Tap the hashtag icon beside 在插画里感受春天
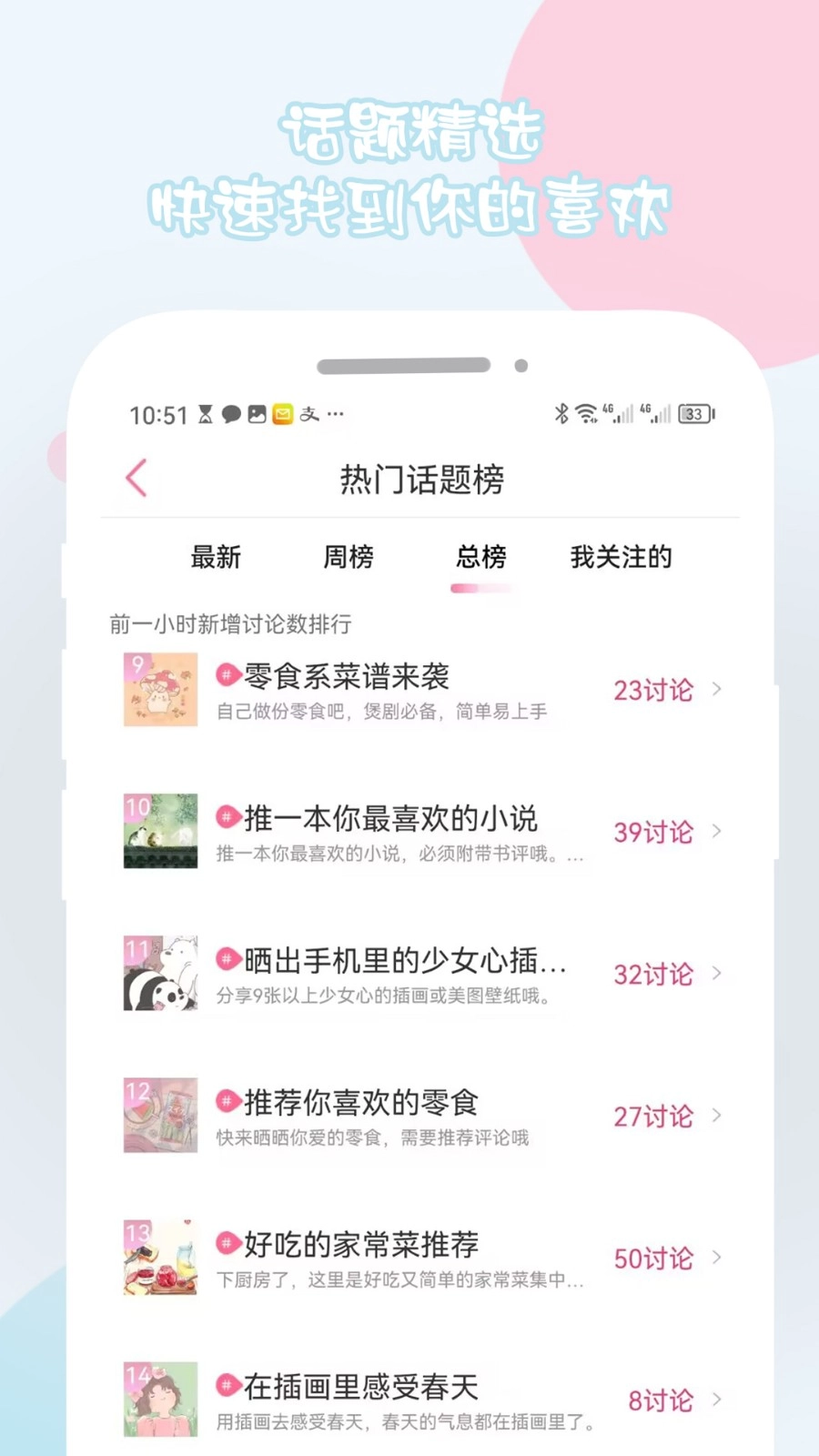The width and height of the screenshot is (819, 1456). (x=226, y=1385)
